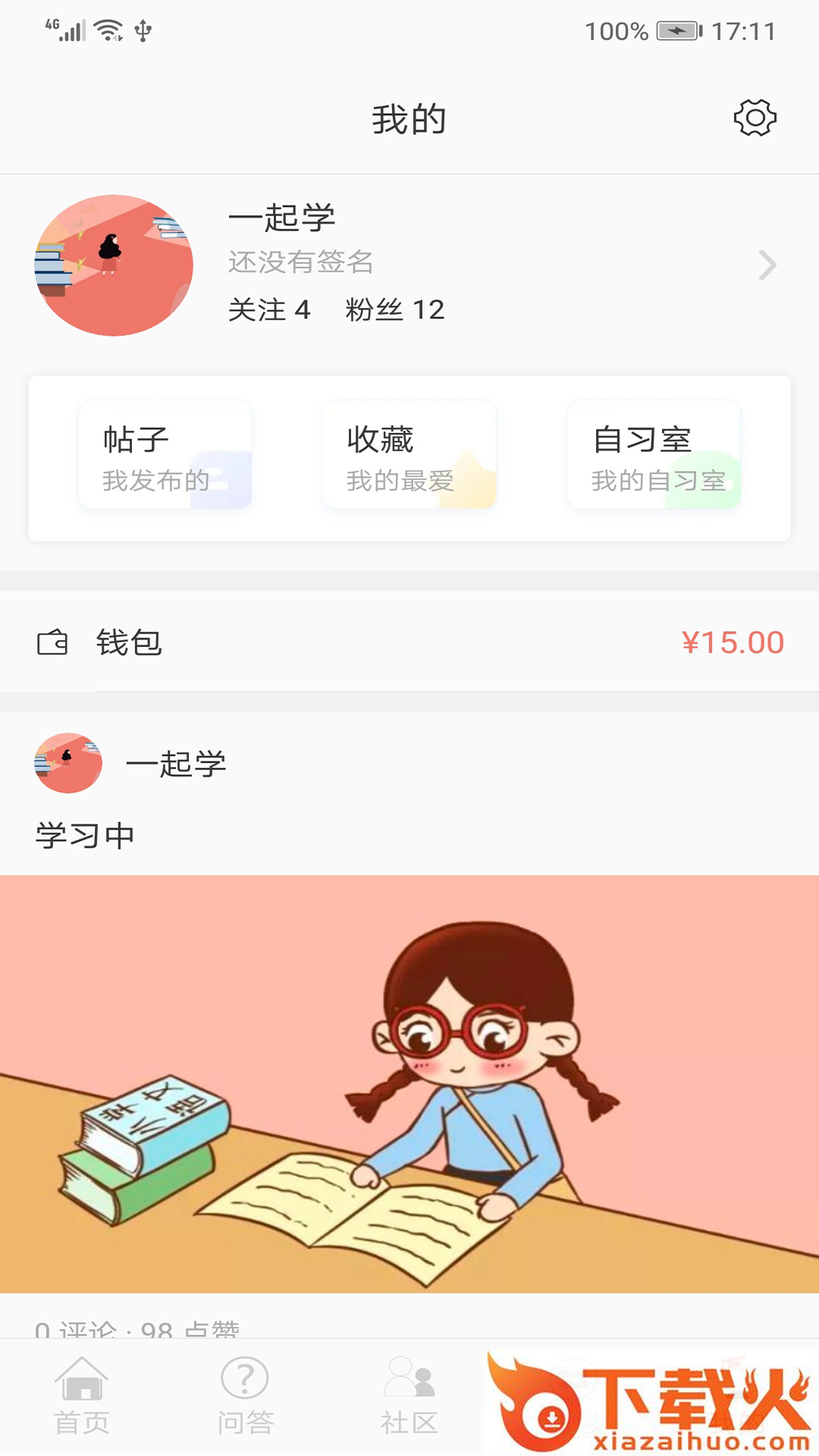Open the settings gear icon

tap(754, 118)
